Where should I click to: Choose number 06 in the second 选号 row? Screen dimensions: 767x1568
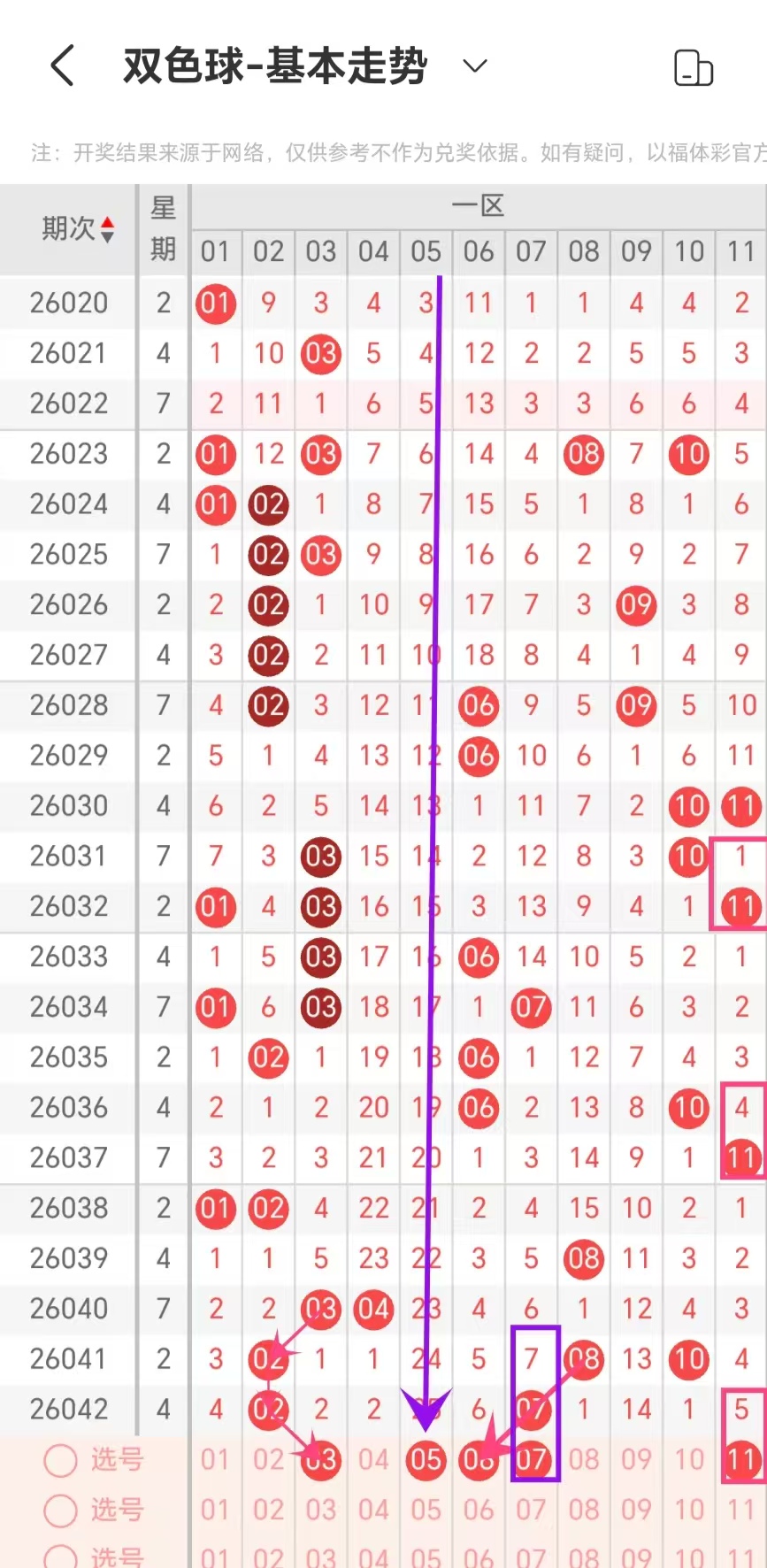pos(479,1510)
